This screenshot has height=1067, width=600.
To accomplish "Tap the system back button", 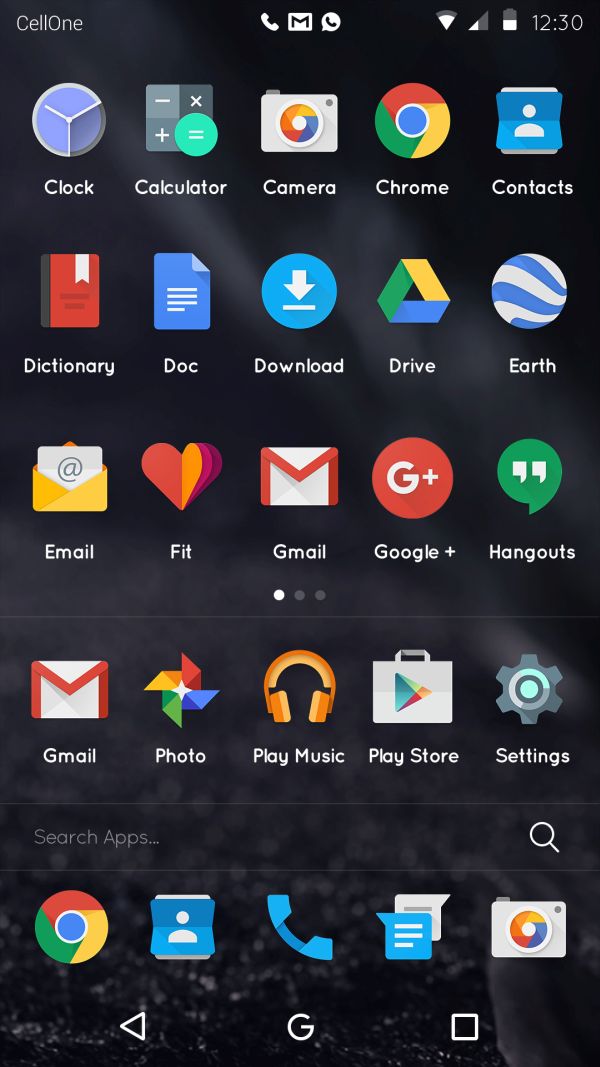I will point(133,1026).
